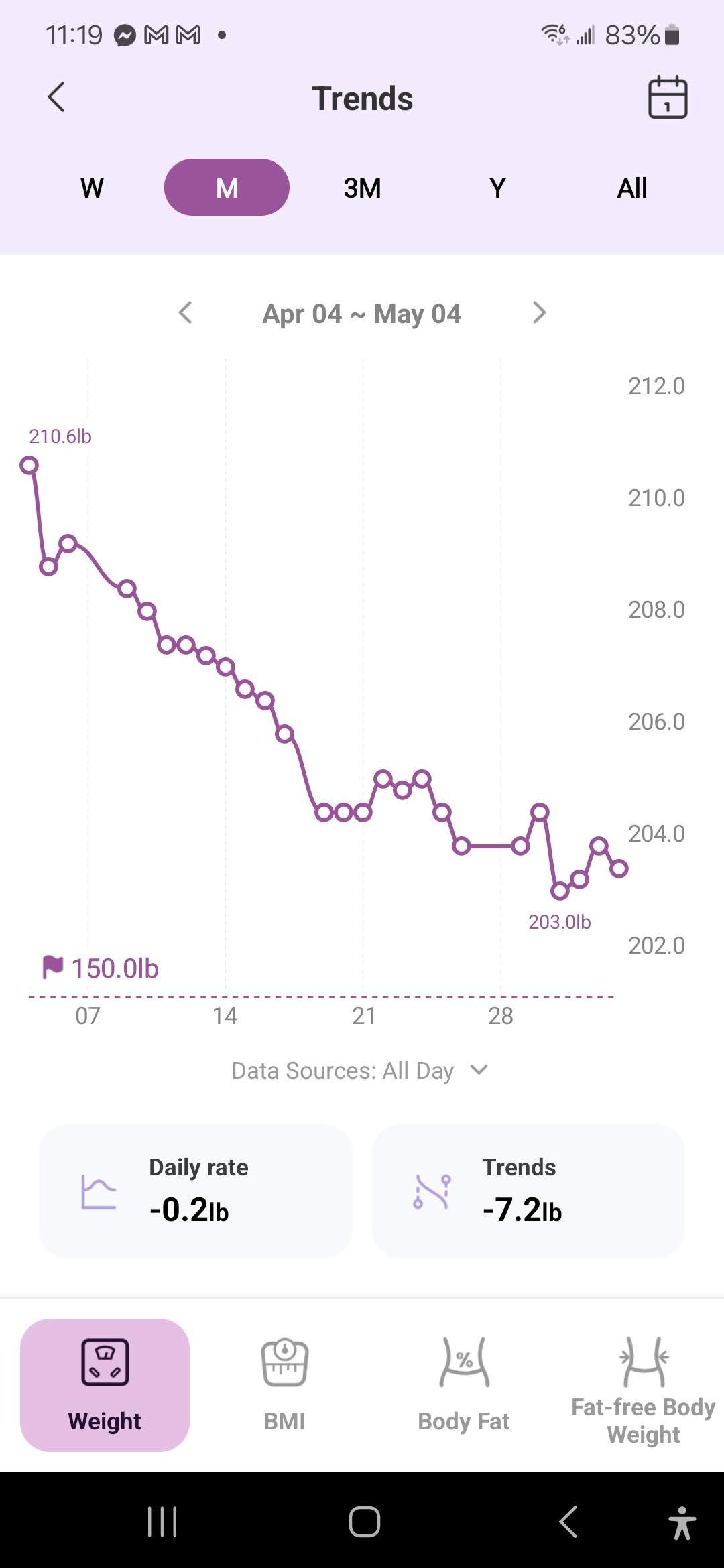Select the Weight metric
This screenshot has width=724, height=1568.
pos(105,1385)
